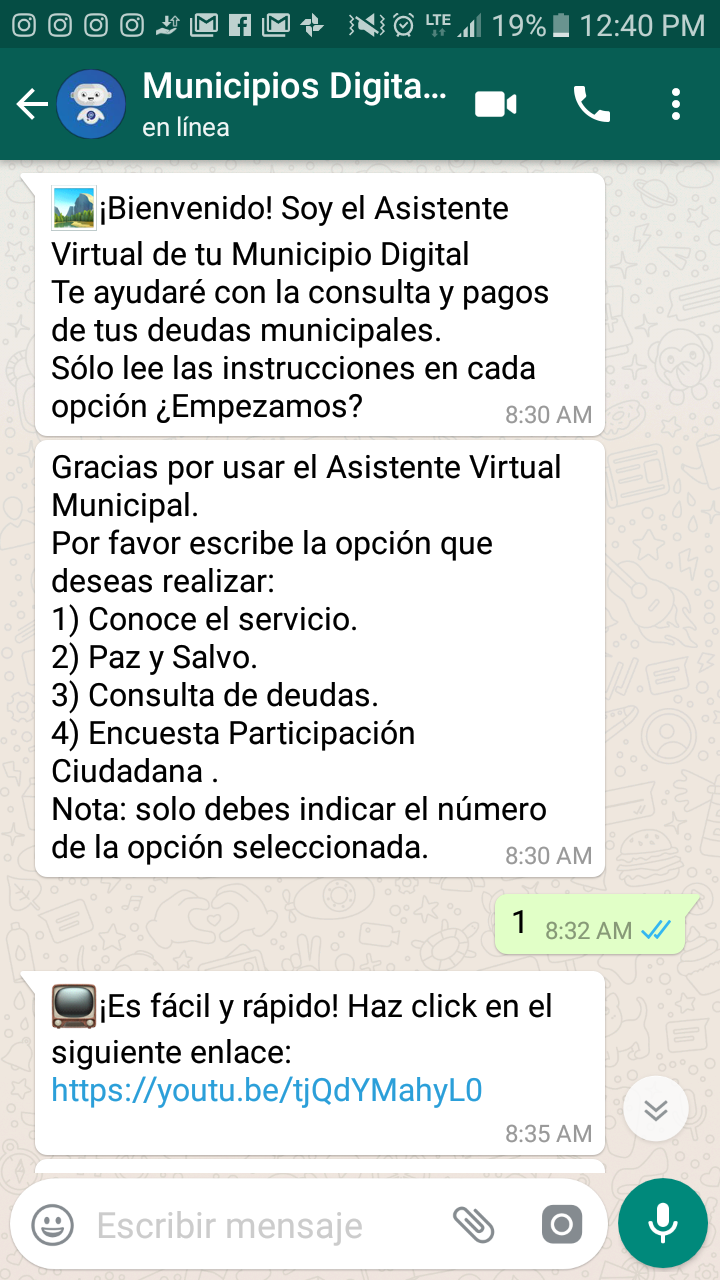Open Municipios Digitales contact info
The width and height of the screenshot is (720, 1280).
[x=294, y=104]
